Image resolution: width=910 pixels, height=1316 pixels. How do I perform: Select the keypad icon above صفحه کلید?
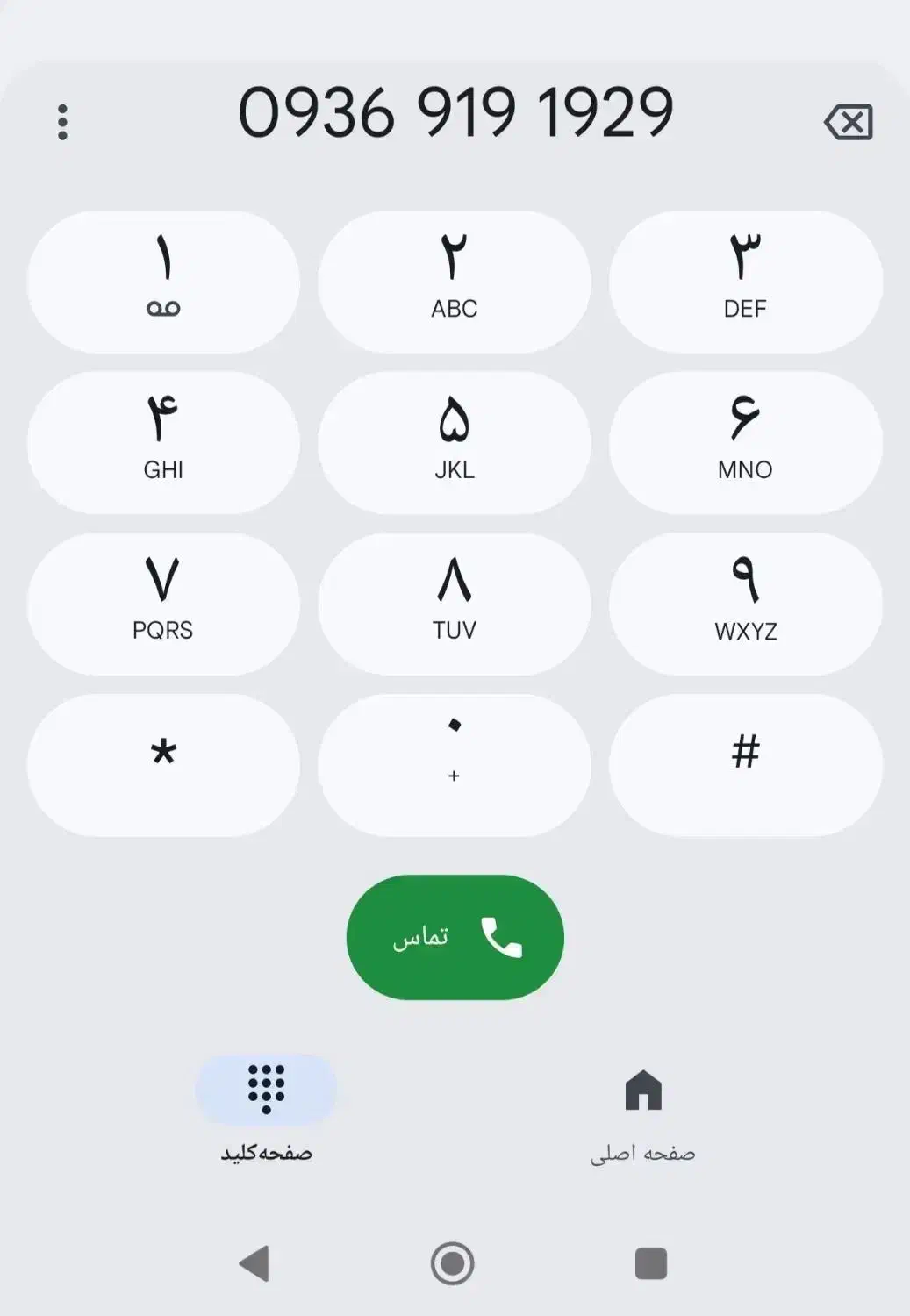coord(265,1090)
